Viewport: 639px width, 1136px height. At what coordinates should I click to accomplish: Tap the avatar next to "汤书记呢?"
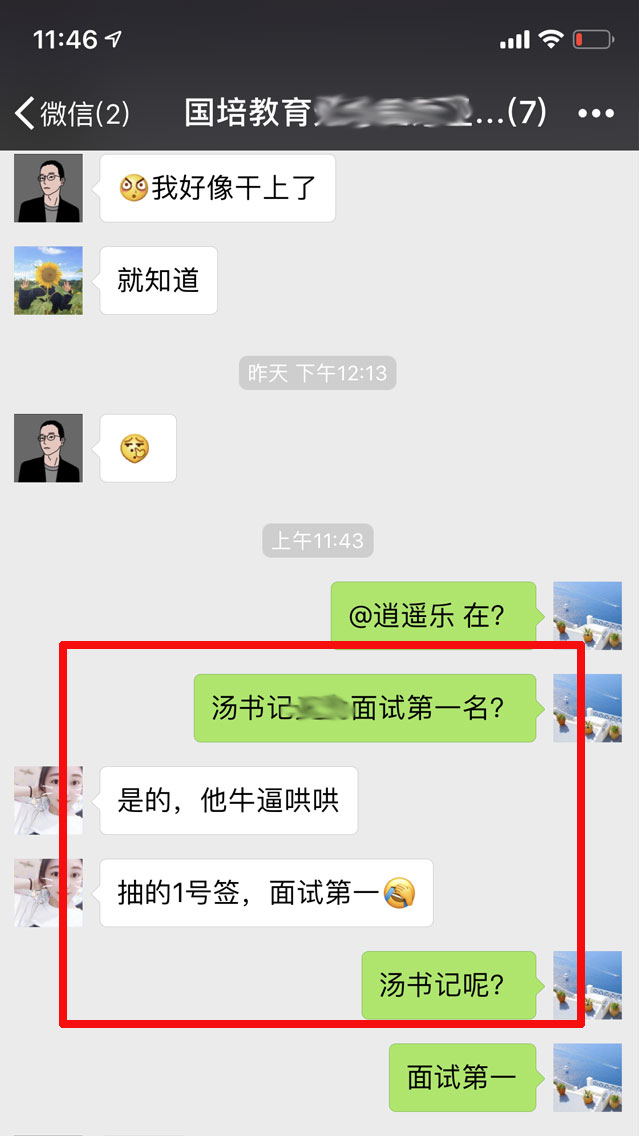pos(588,985)
